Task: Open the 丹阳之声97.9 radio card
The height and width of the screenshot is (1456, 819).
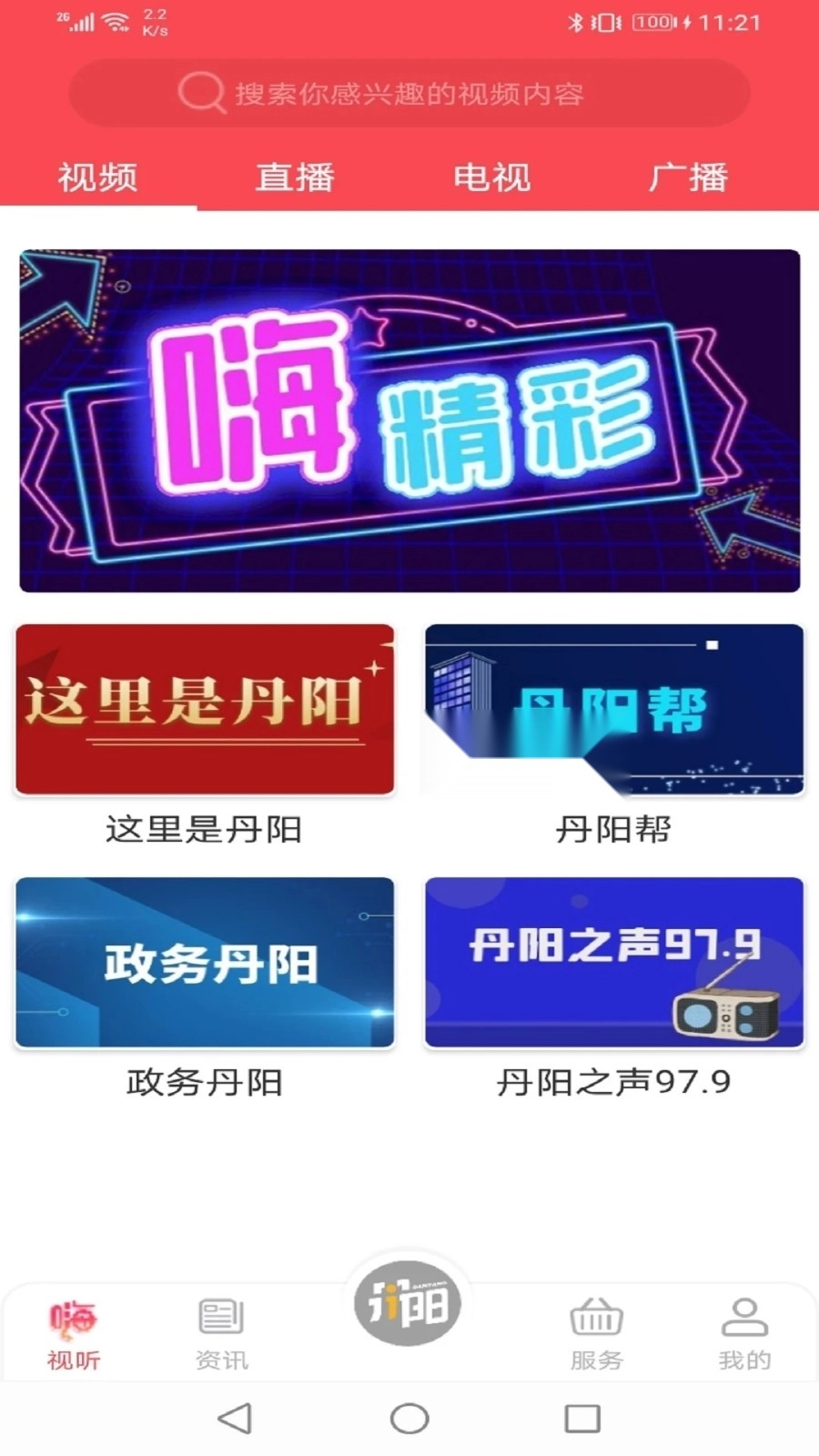Action: 614,963
